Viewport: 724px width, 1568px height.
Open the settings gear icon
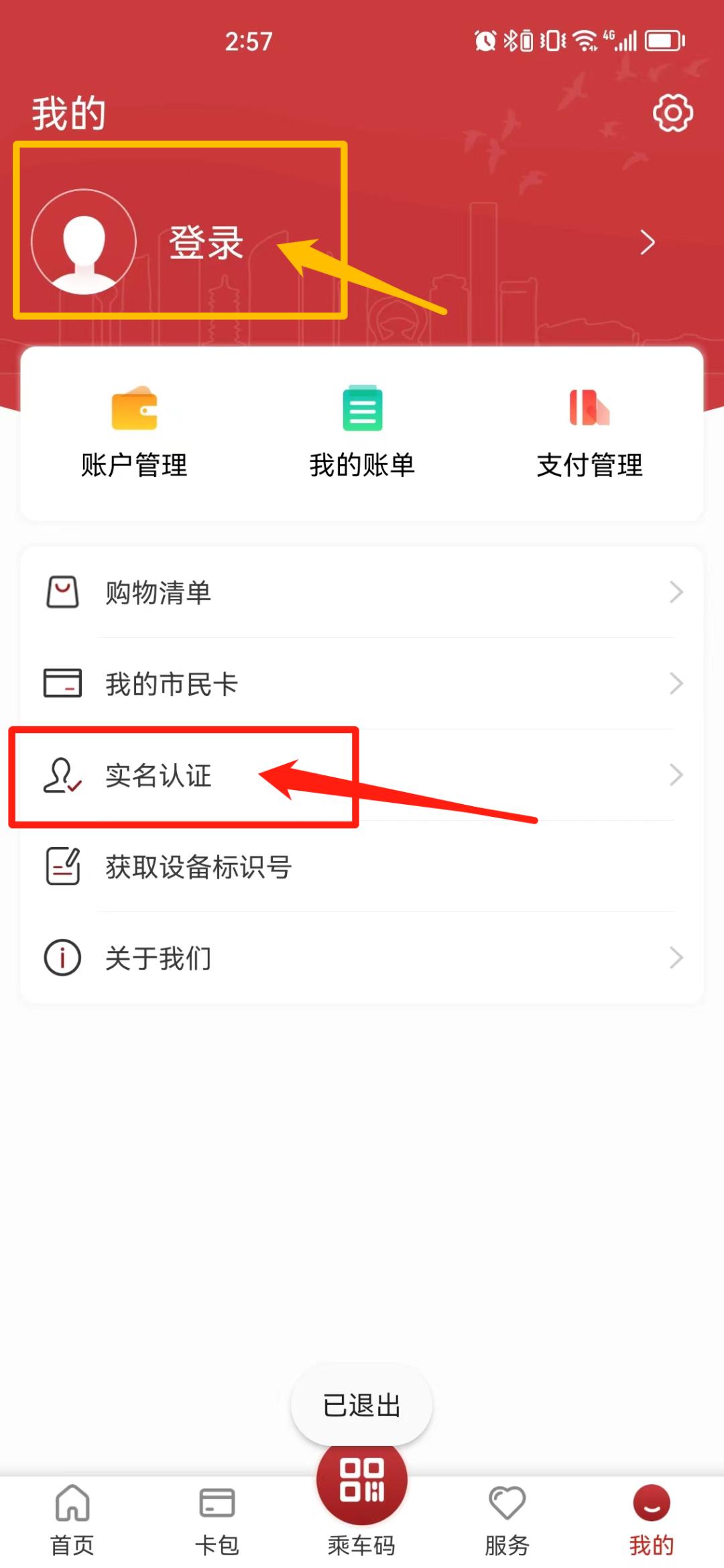pyautogui.click(x=672, y=113)
